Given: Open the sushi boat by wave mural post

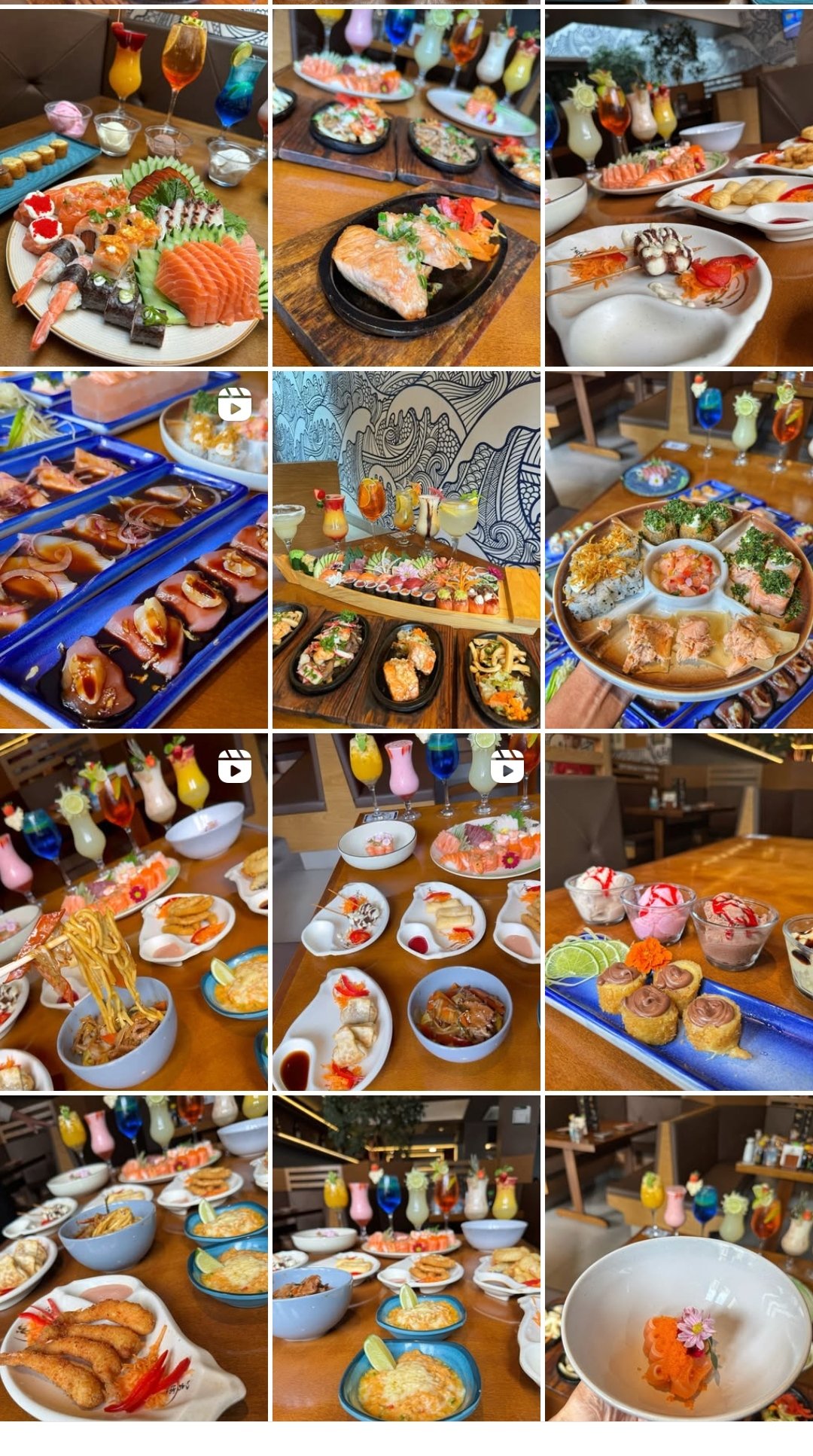Looking at the screenshot, I should 406,550.
